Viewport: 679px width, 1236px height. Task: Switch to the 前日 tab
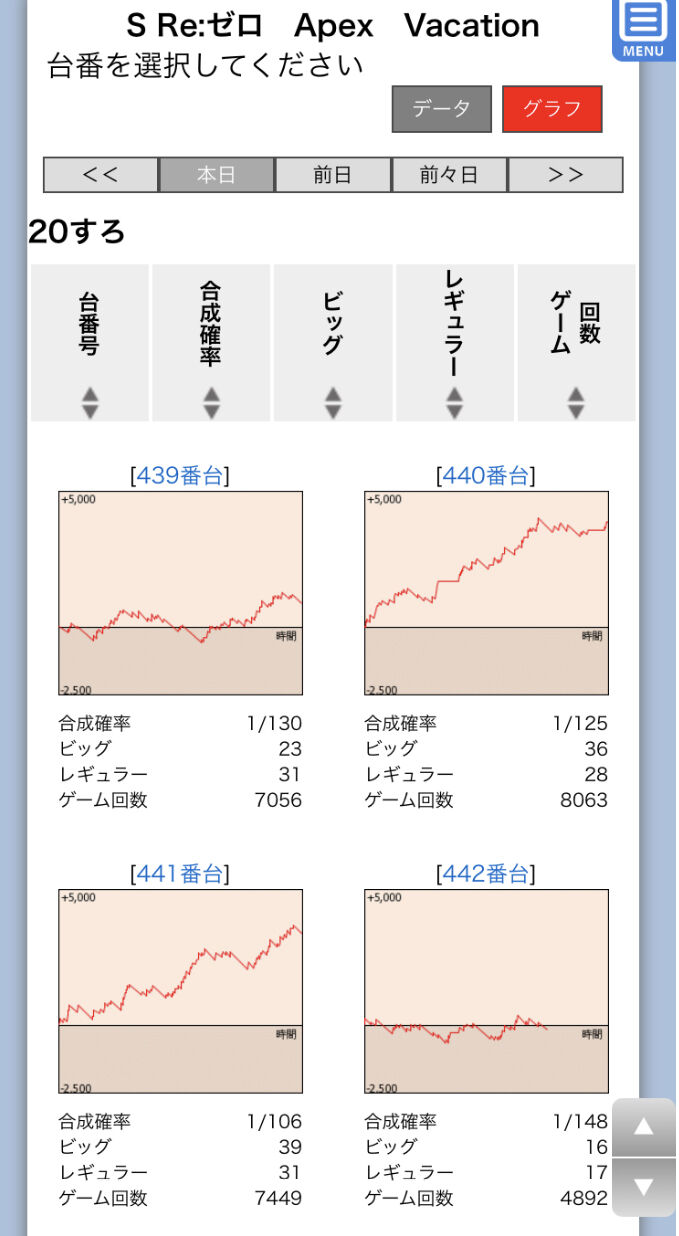[332, 175]
